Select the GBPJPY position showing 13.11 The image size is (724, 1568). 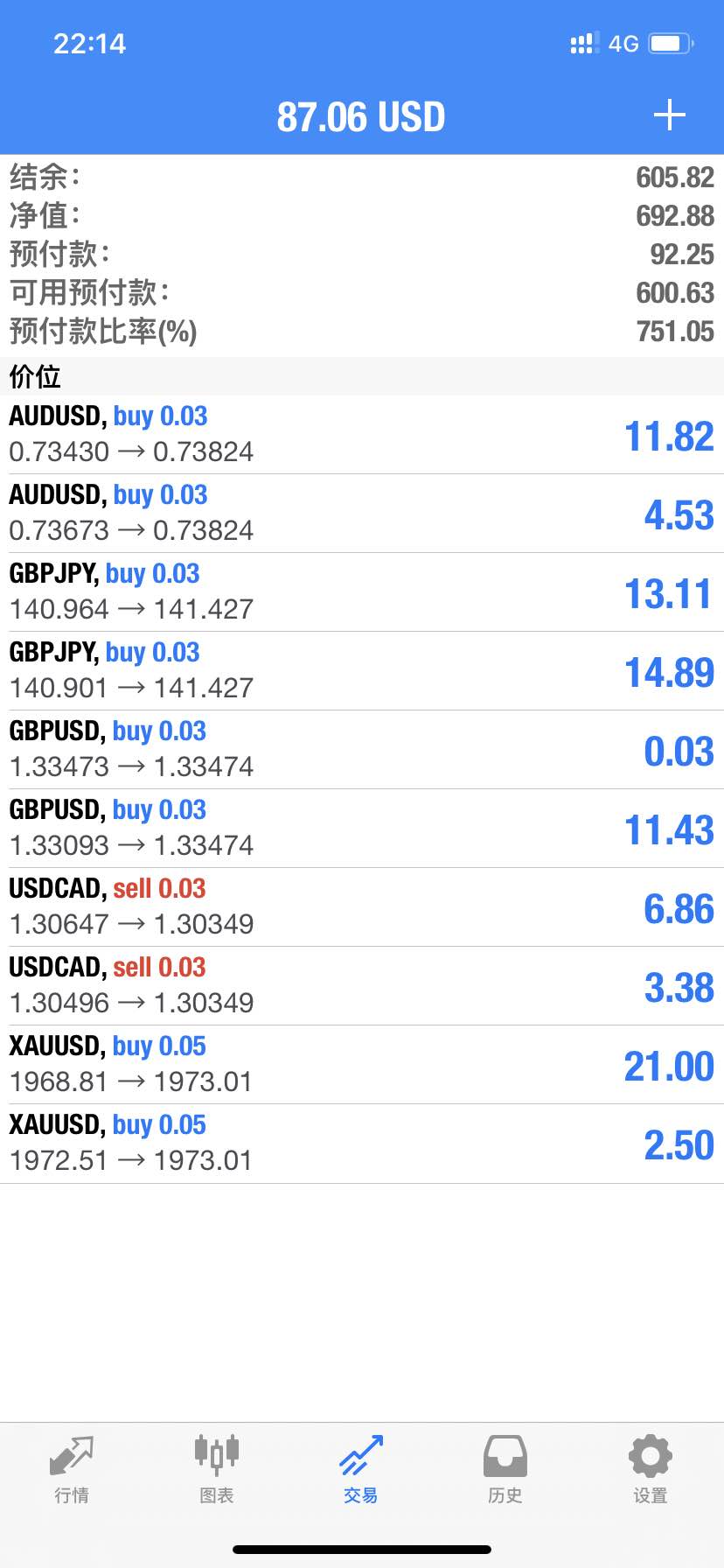(362, 592)
